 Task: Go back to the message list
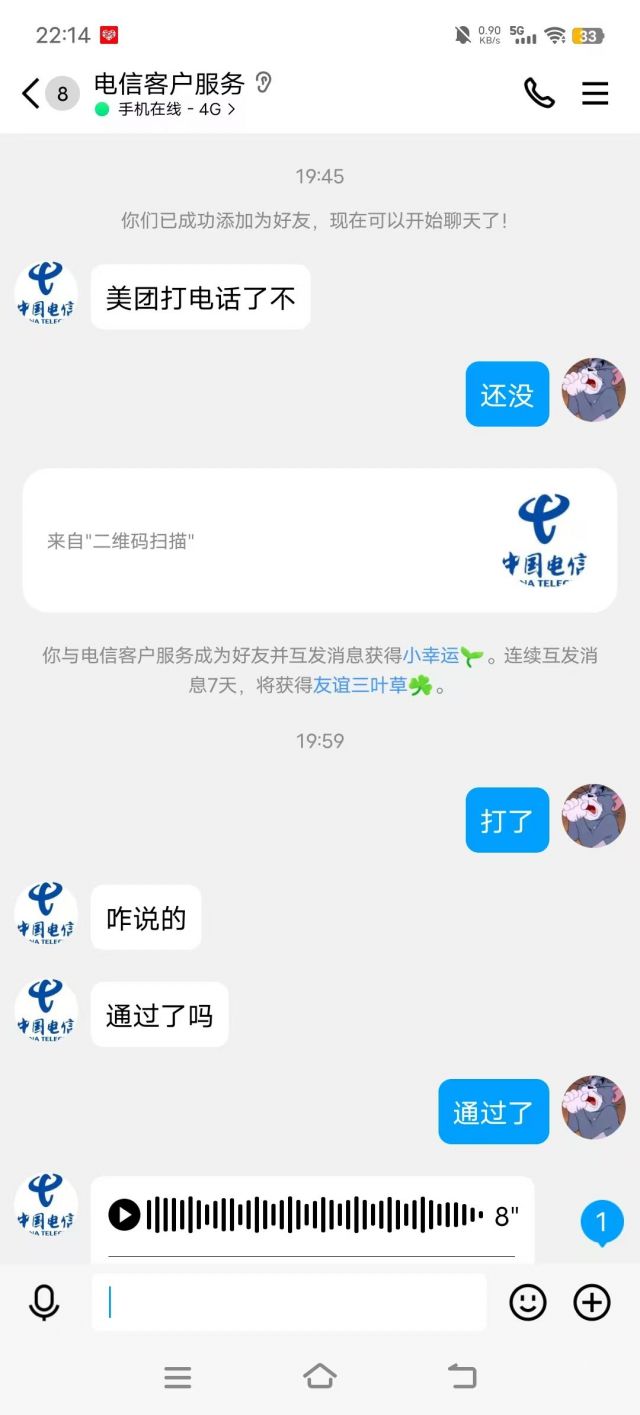point(32,94)
